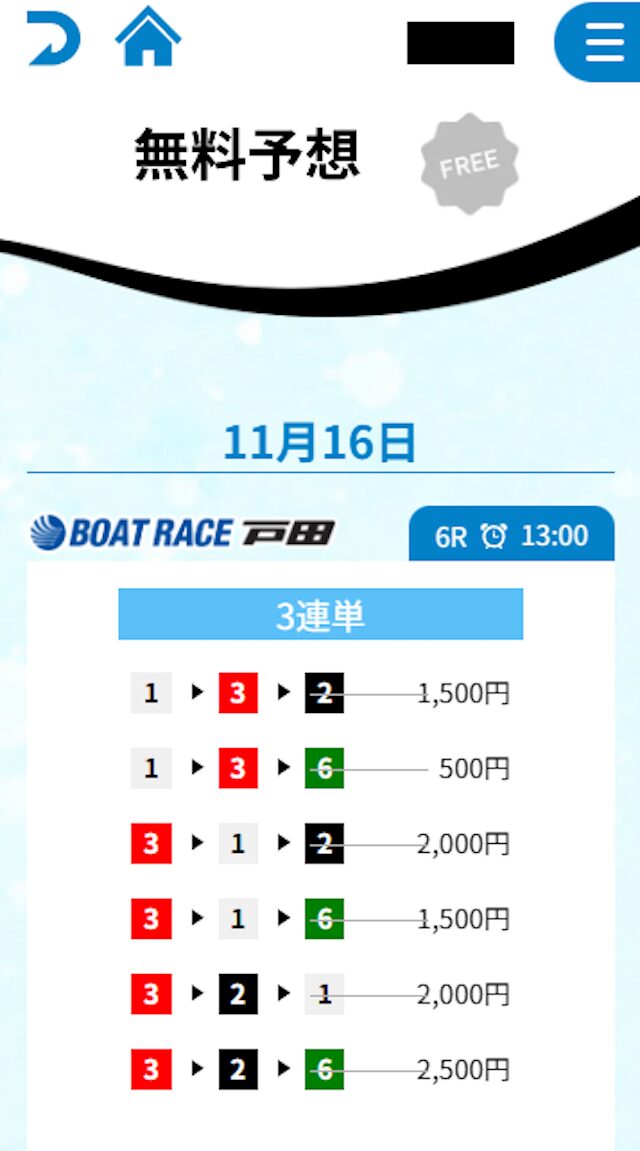Open the hamburger menu
The width and height of the screenshot is (640, 1151).
click(598, 42)
